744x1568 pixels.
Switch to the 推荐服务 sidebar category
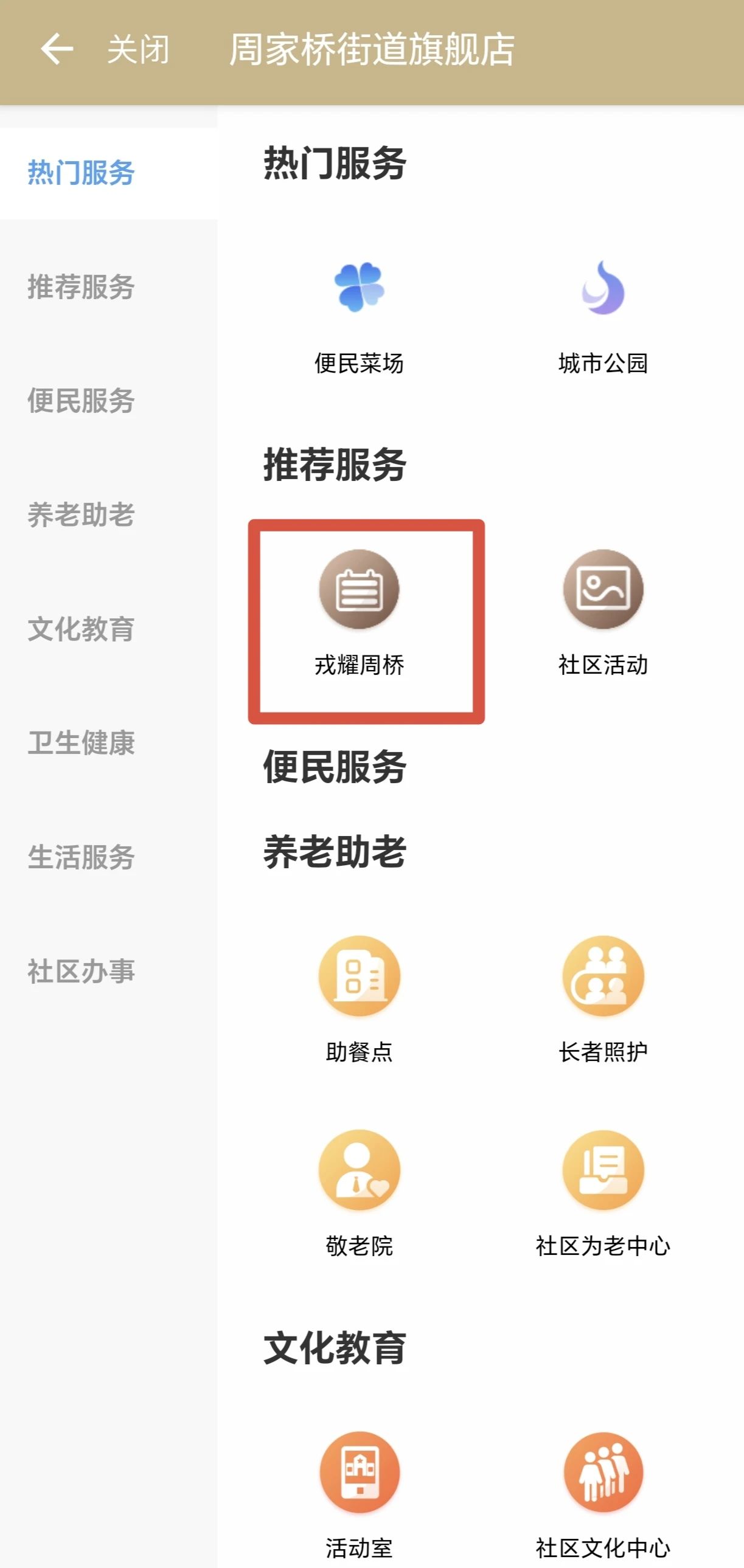[x=81, y=287]
